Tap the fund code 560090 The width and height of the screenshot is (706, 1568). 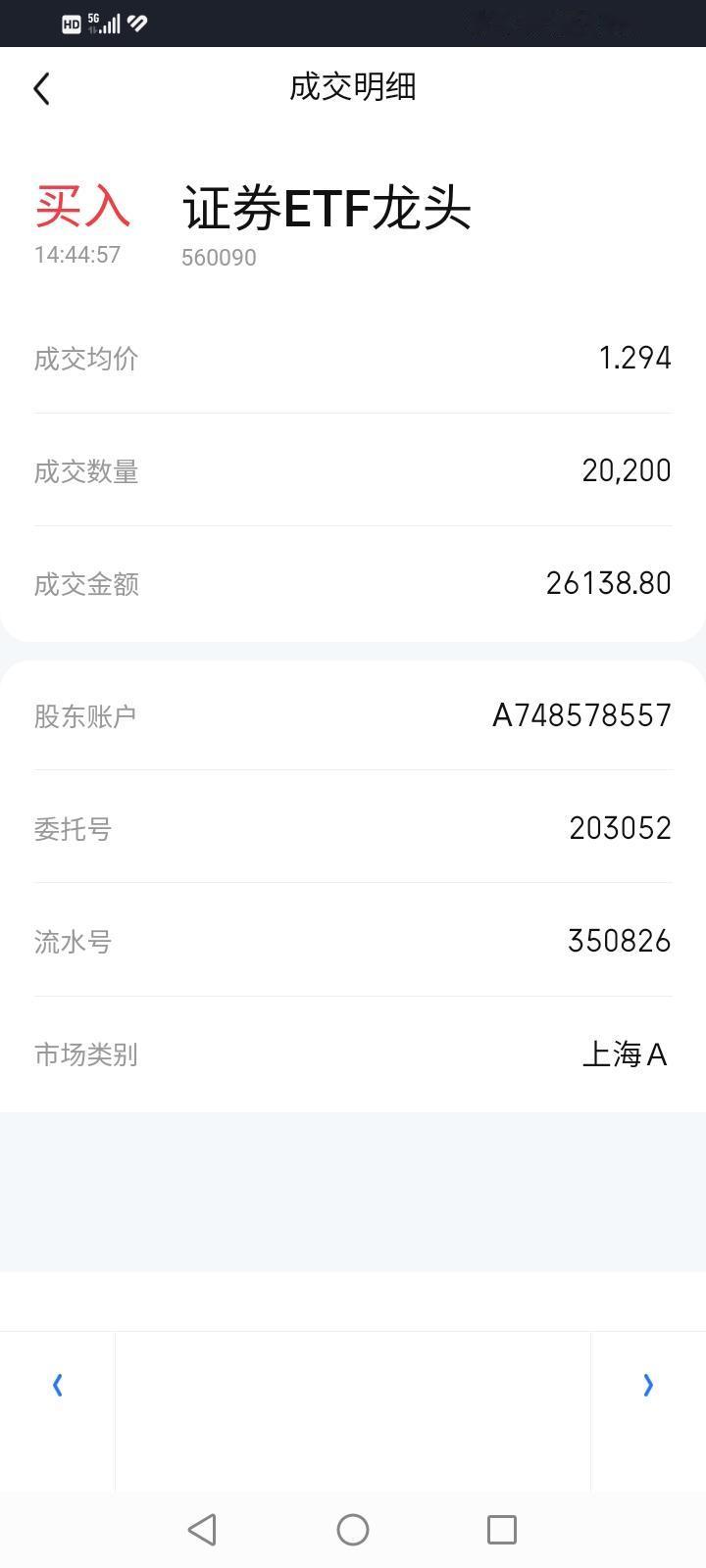click(218, 258)
